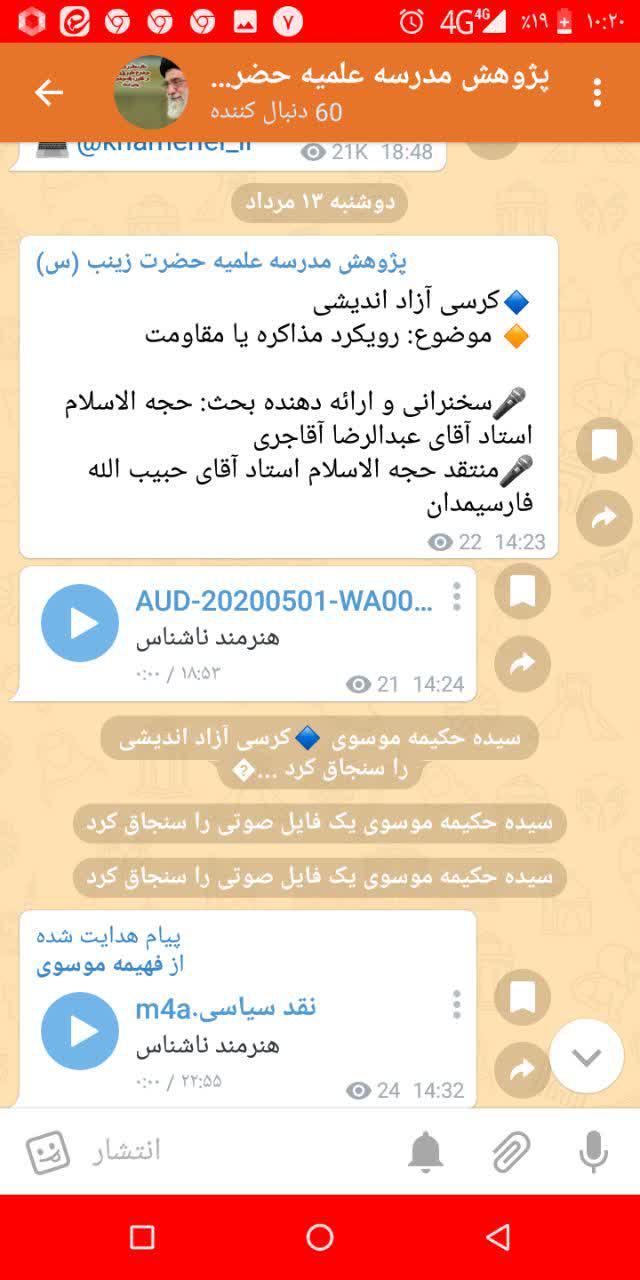Image resolution: width=640 pixels, height=1280 pixels.
Task: Forward the نقد سیاسی audio message
Action: [x=523, y=1070]
